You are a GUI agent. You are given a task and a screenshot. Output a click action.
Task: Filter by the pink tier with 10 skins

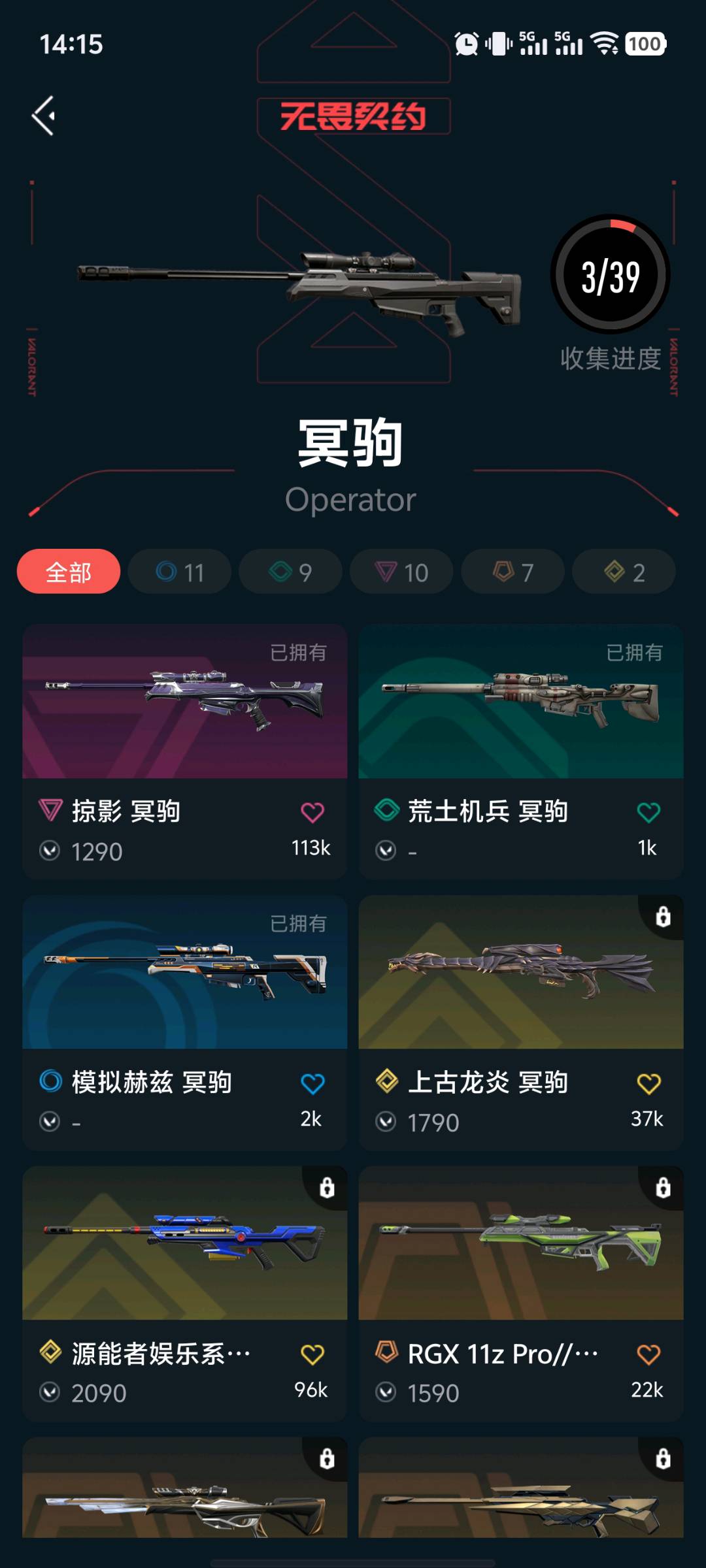coord(401,572)
